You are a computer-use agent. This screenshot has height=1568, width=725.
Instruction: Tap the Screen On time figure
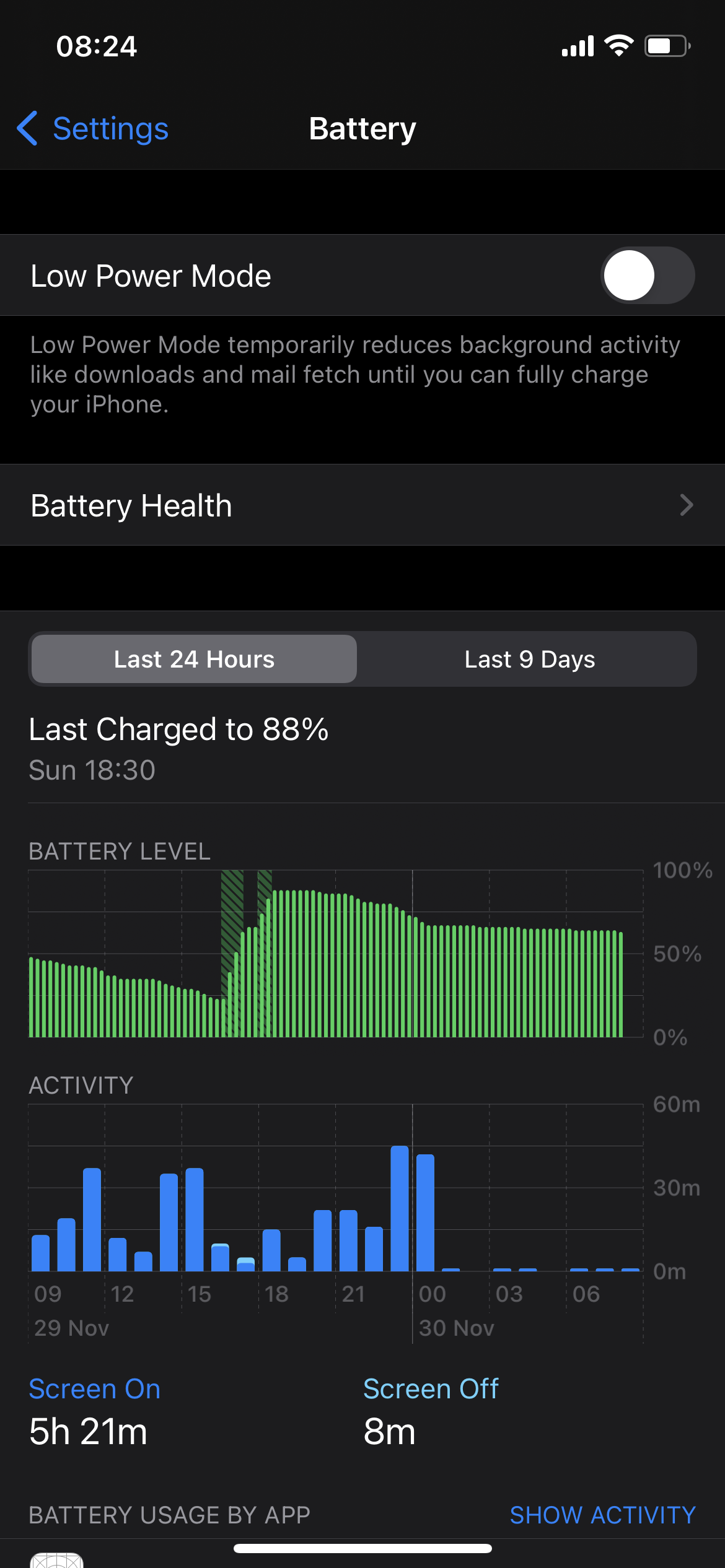(89, 1432)
